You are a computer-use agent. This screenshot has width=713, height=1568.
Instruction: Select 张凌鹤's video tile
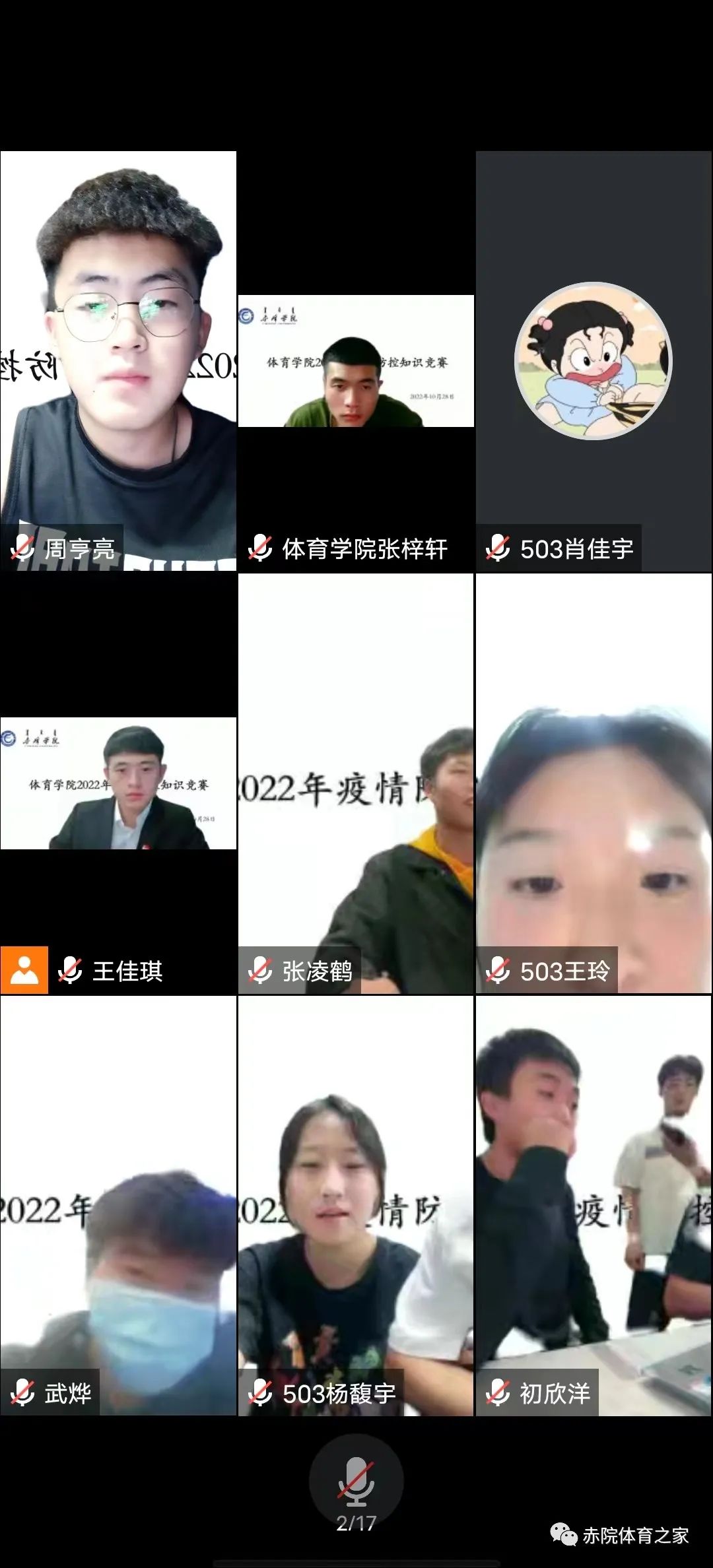point(356,783)
